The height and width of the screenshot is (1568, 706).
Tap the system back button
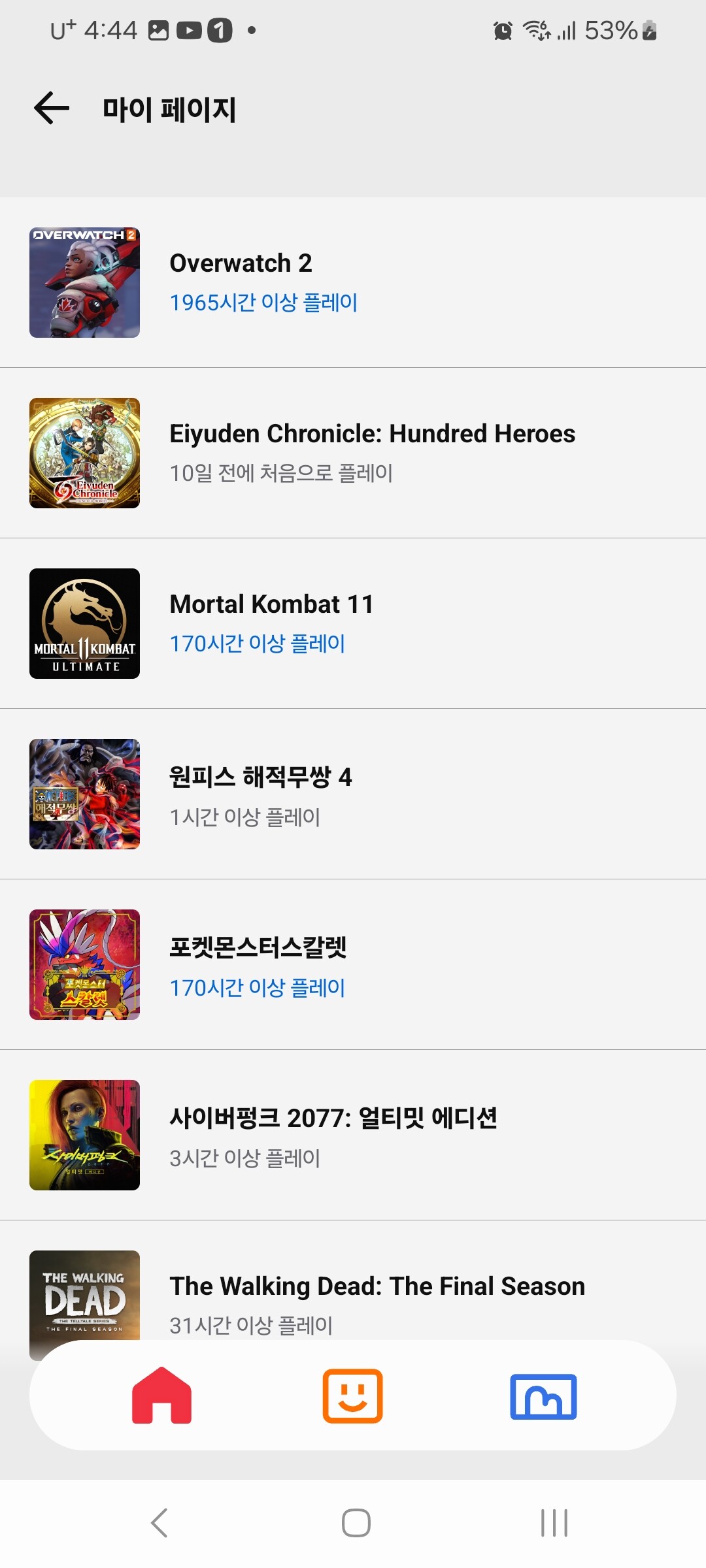click(x=160, y=1522)
